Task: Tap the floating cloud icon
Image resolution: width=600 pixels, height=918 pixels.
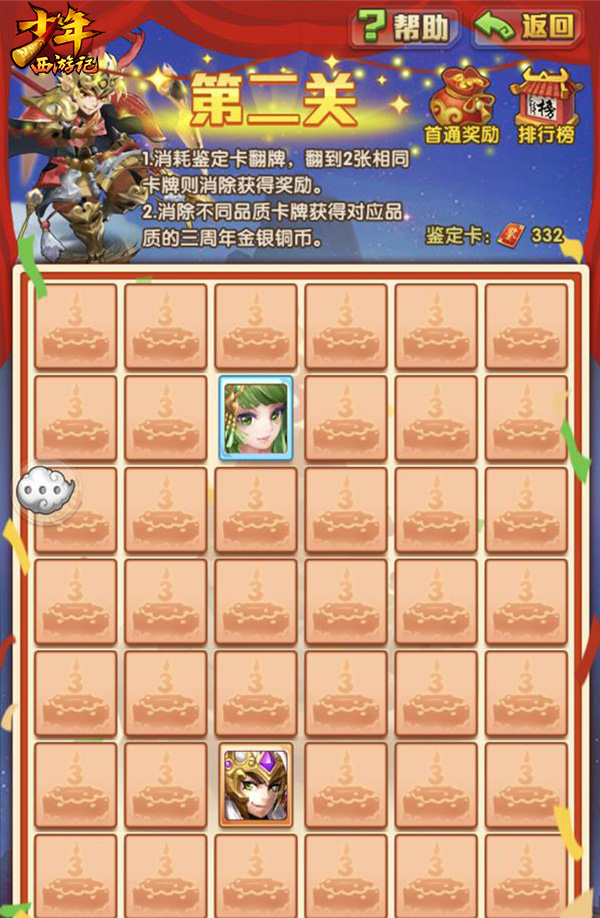Action: (x=40, y=490)
